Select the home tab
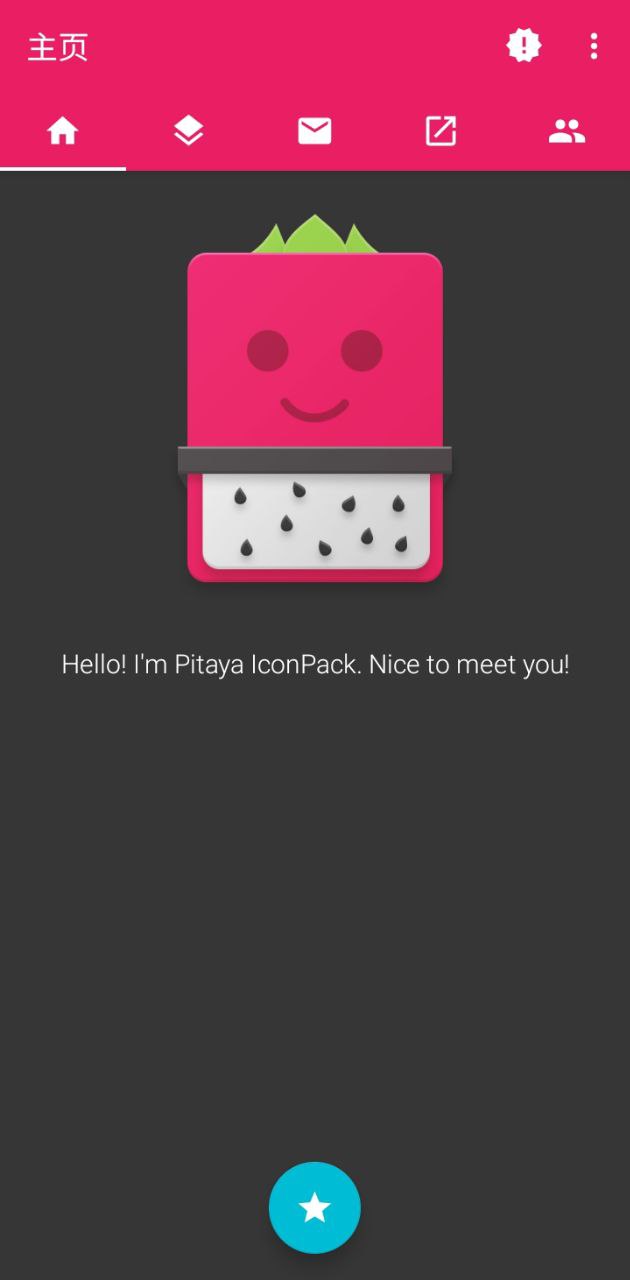This screenshot has width=630, height=1280. (x=62, y=131)
